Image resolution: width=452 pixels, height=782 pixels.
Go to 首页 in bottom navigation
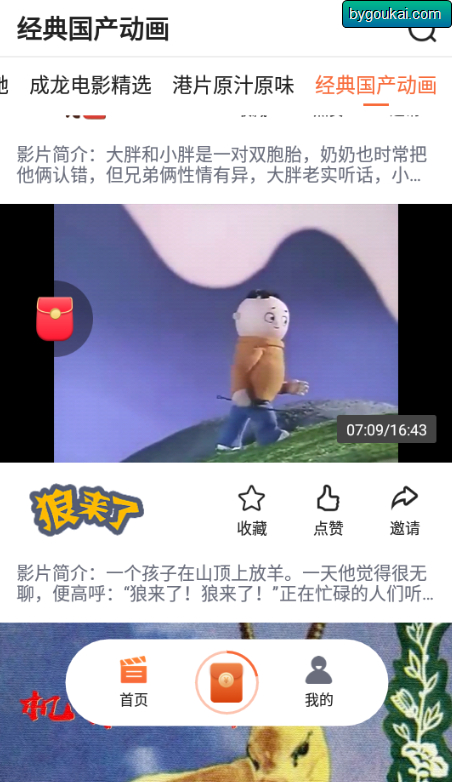coord(134,682)
